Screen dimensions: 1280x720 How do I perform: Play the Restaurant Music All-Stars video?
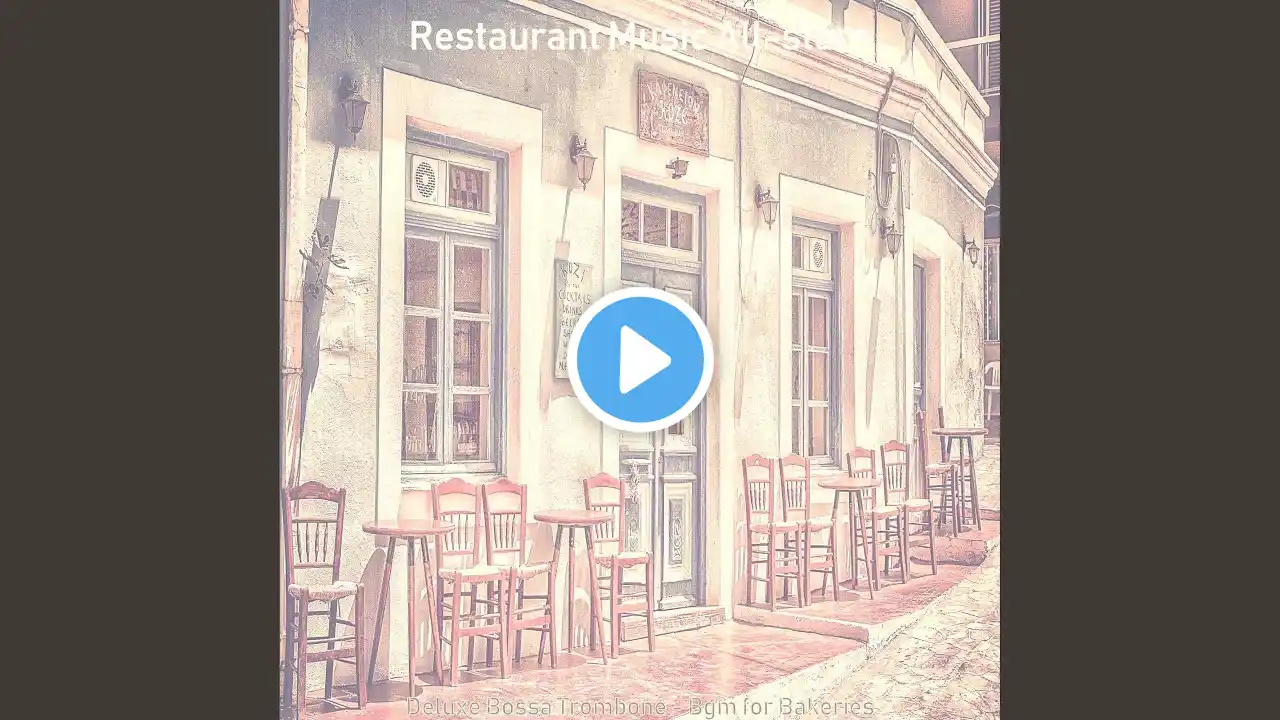640,360
